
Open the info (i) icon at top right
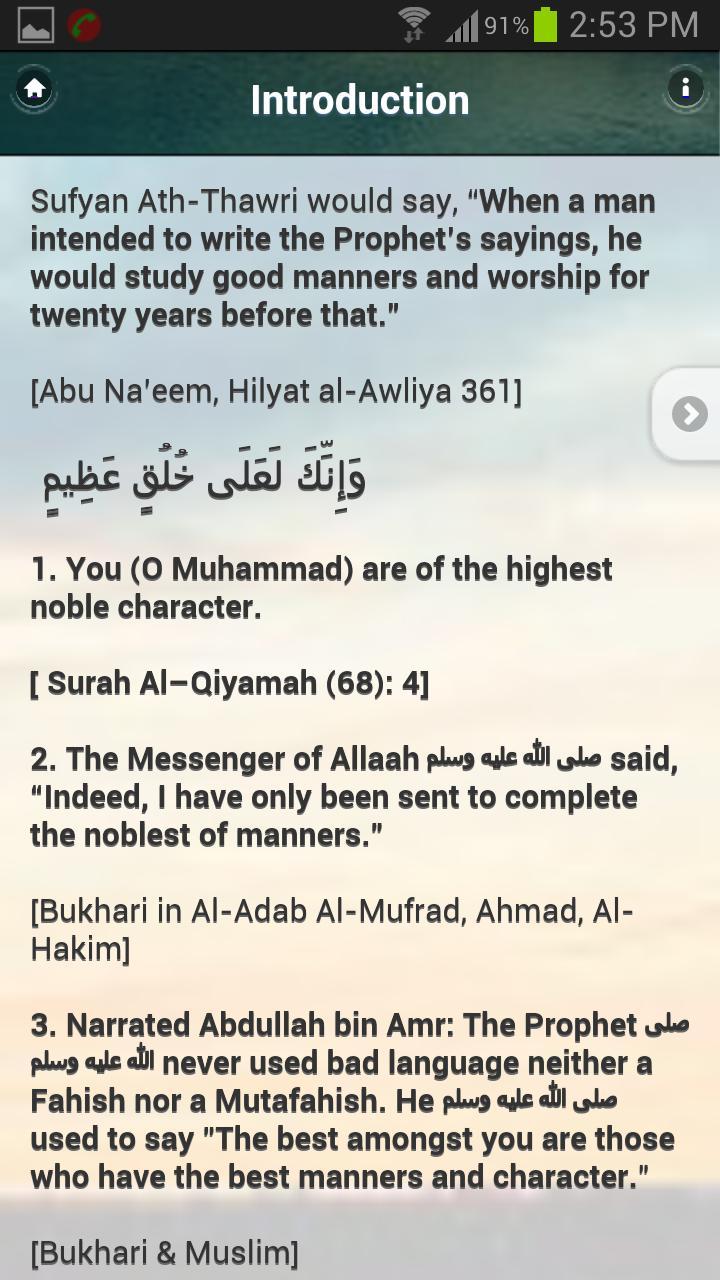pyautogui.click(x=686, y=87)
